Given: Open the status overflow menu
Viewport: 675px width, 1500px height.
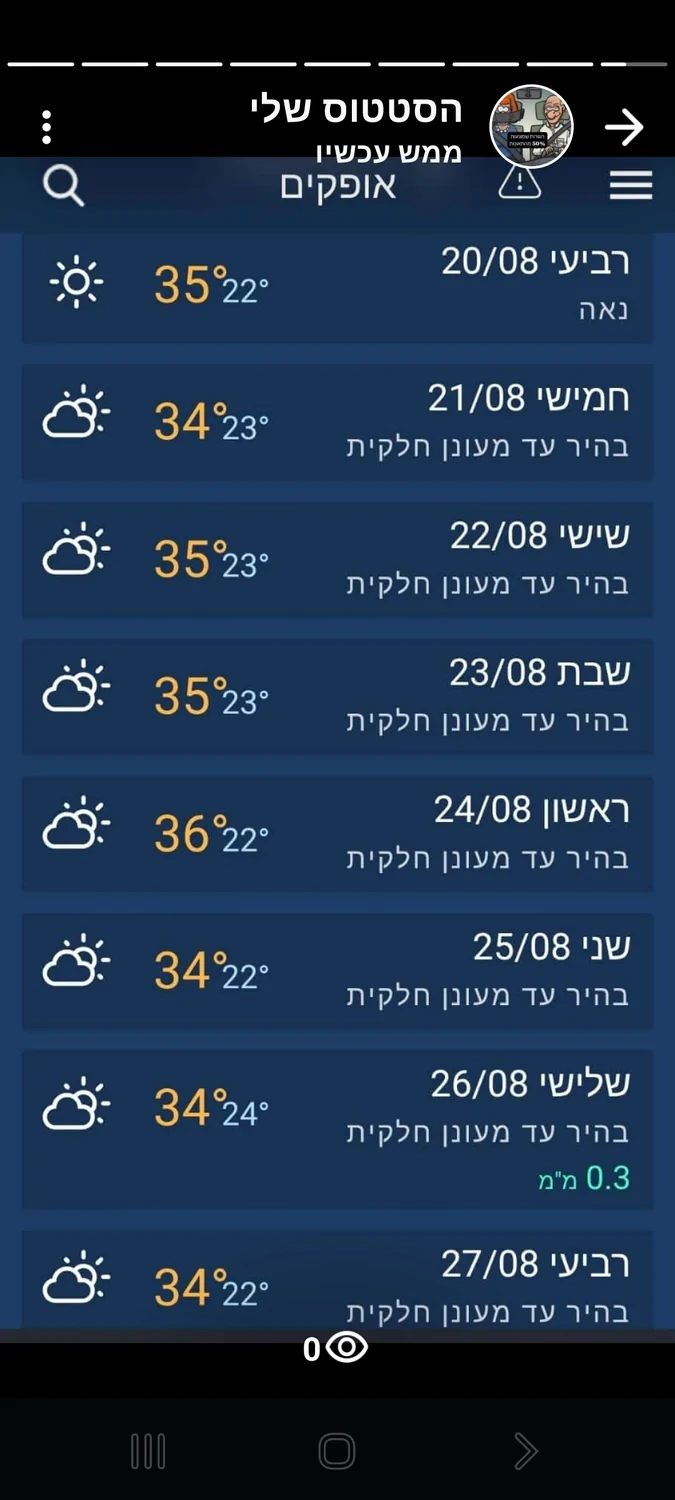Looking at the screenshot, I should [x=47, y=127].
